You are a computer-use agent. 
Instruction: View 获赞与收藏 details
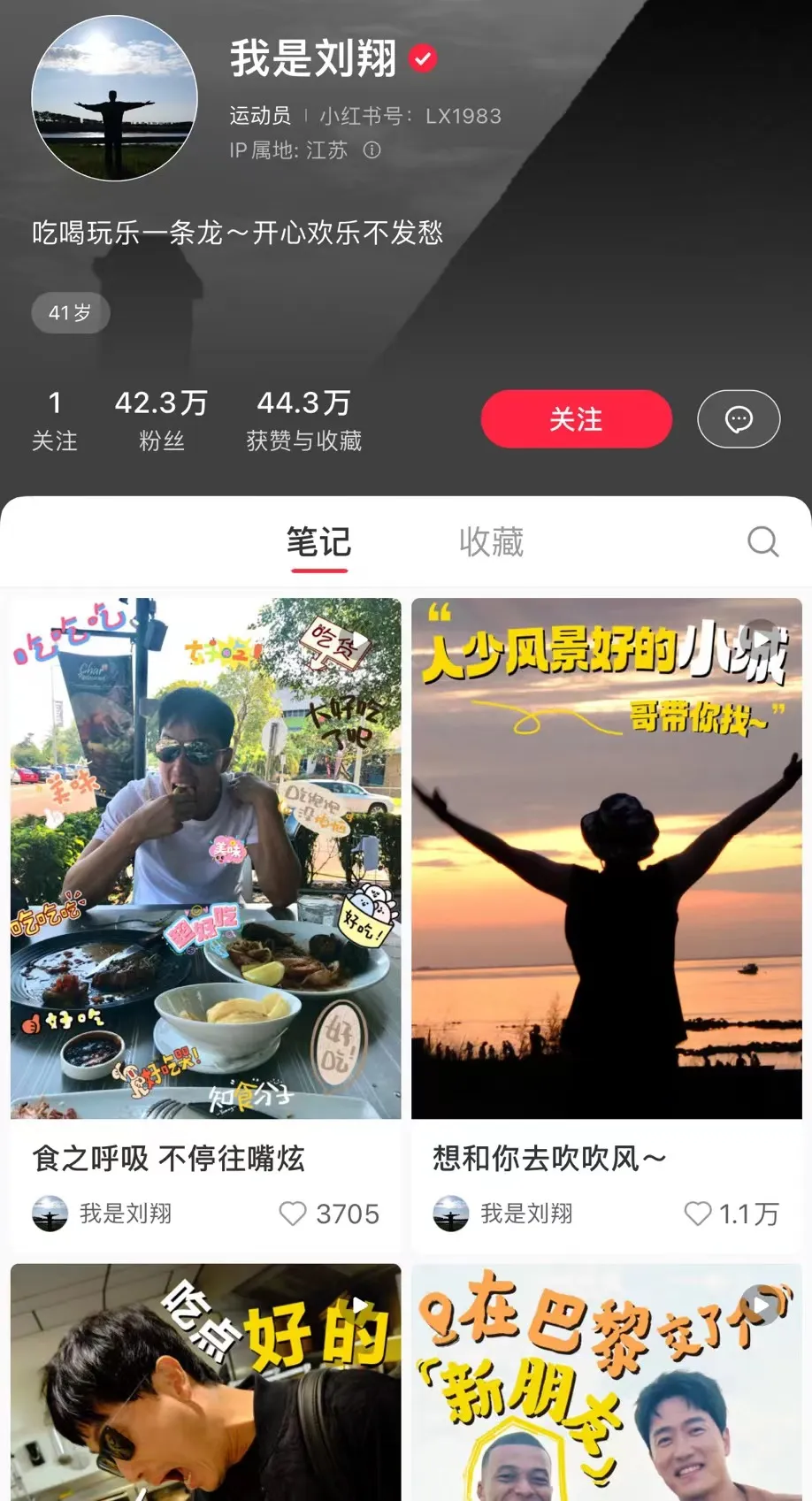pyautogui.click(x=303, y=420)
